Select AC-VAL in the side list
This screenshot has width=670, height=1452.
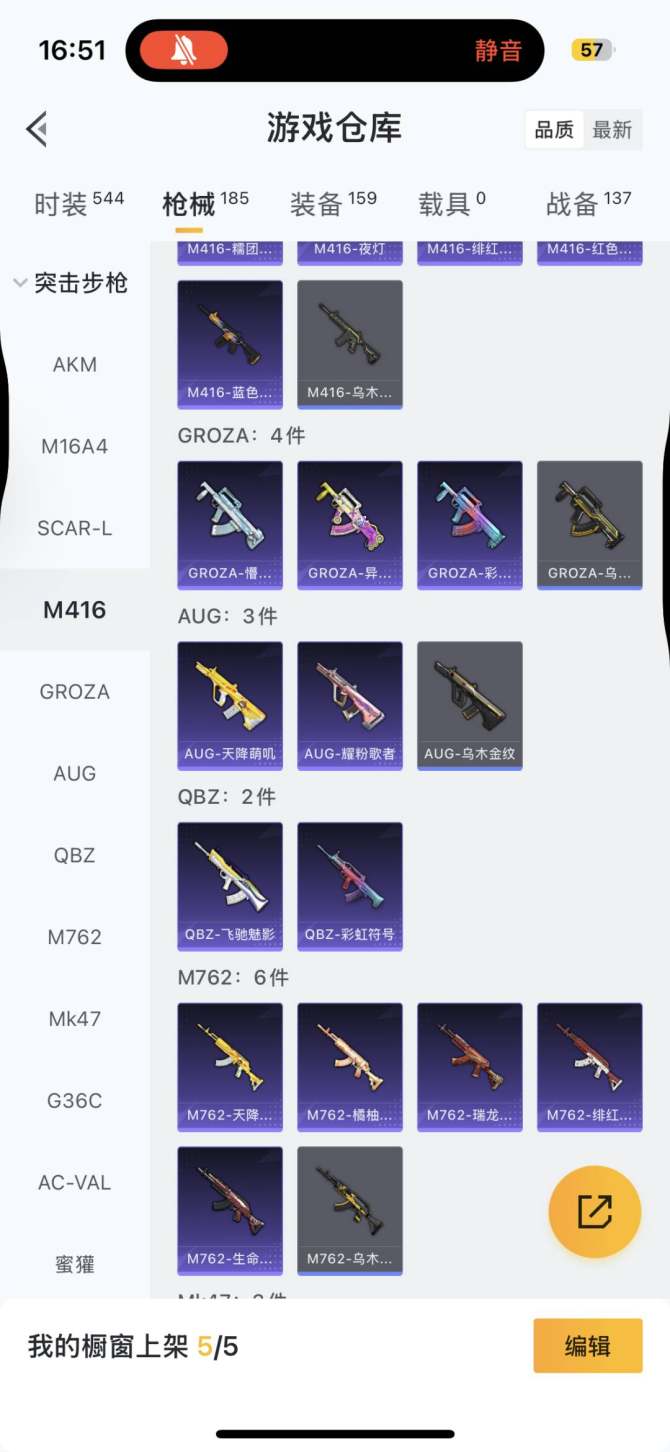(75, 1183)
